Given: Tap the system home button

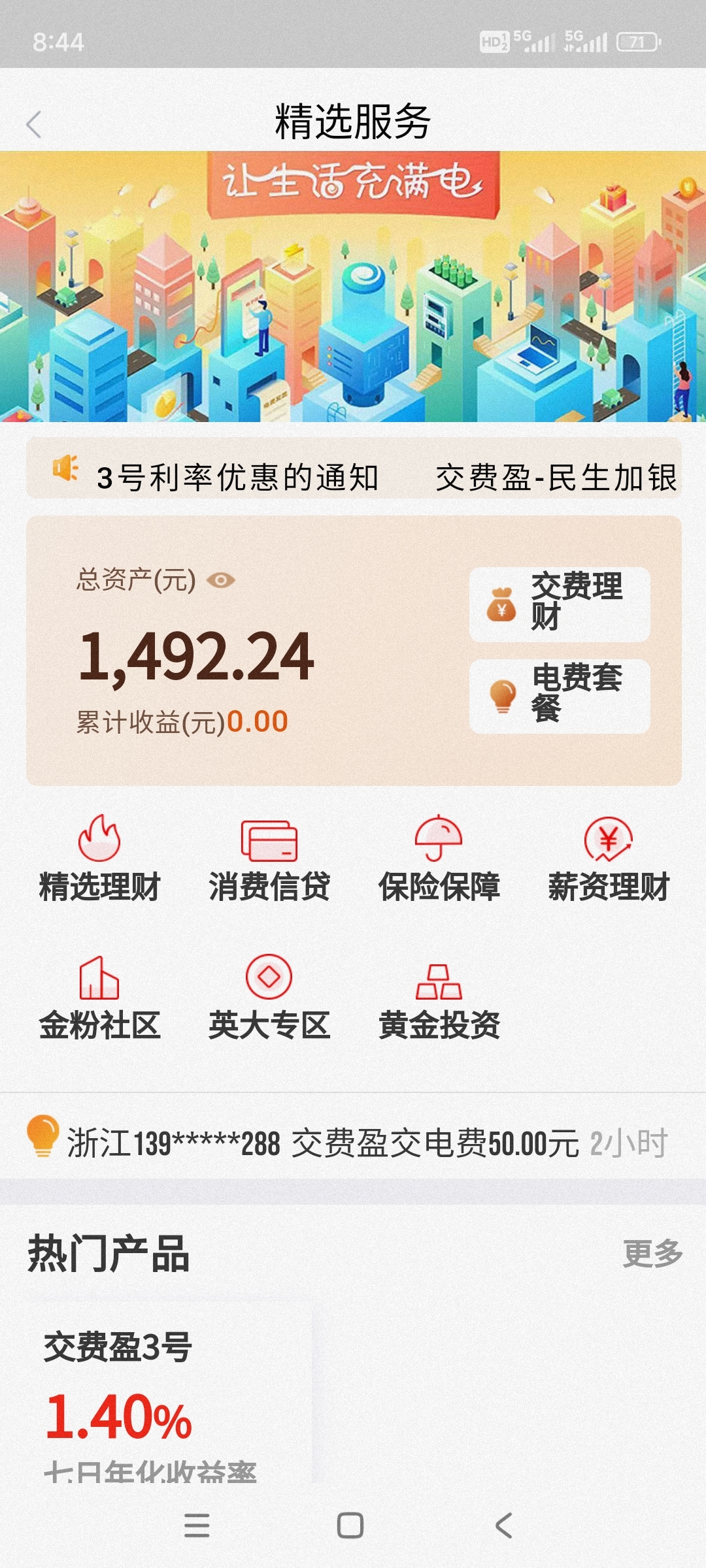Looking at the screenshot, I should pyautogui.click(x=350, y=1525).
